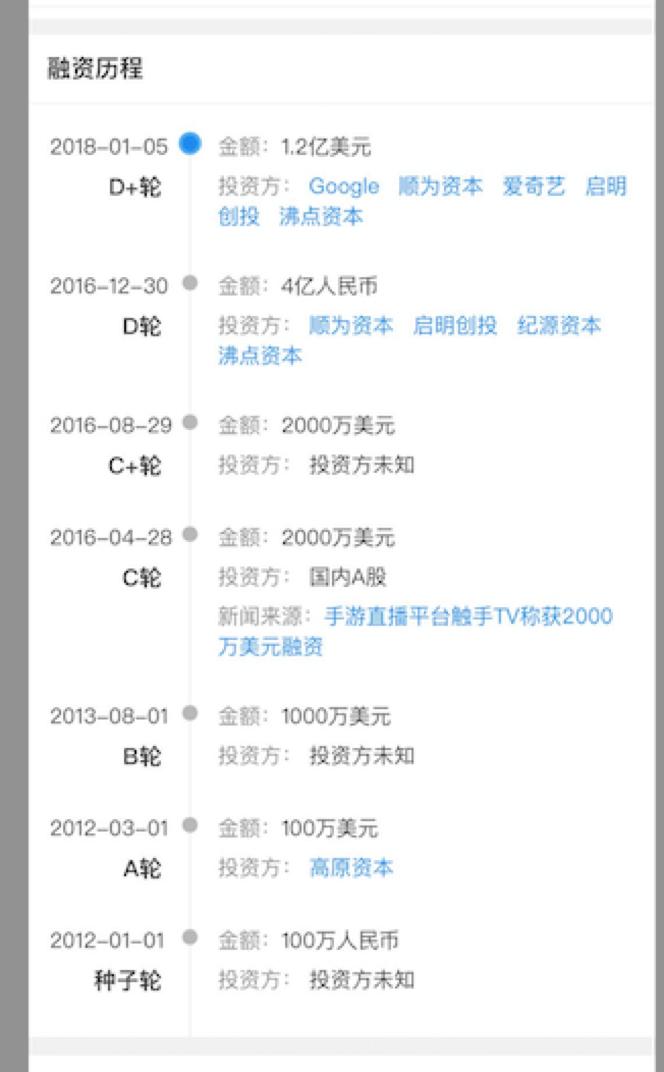
Task: View 纪源资本 investor details
Action: (559, 326)
